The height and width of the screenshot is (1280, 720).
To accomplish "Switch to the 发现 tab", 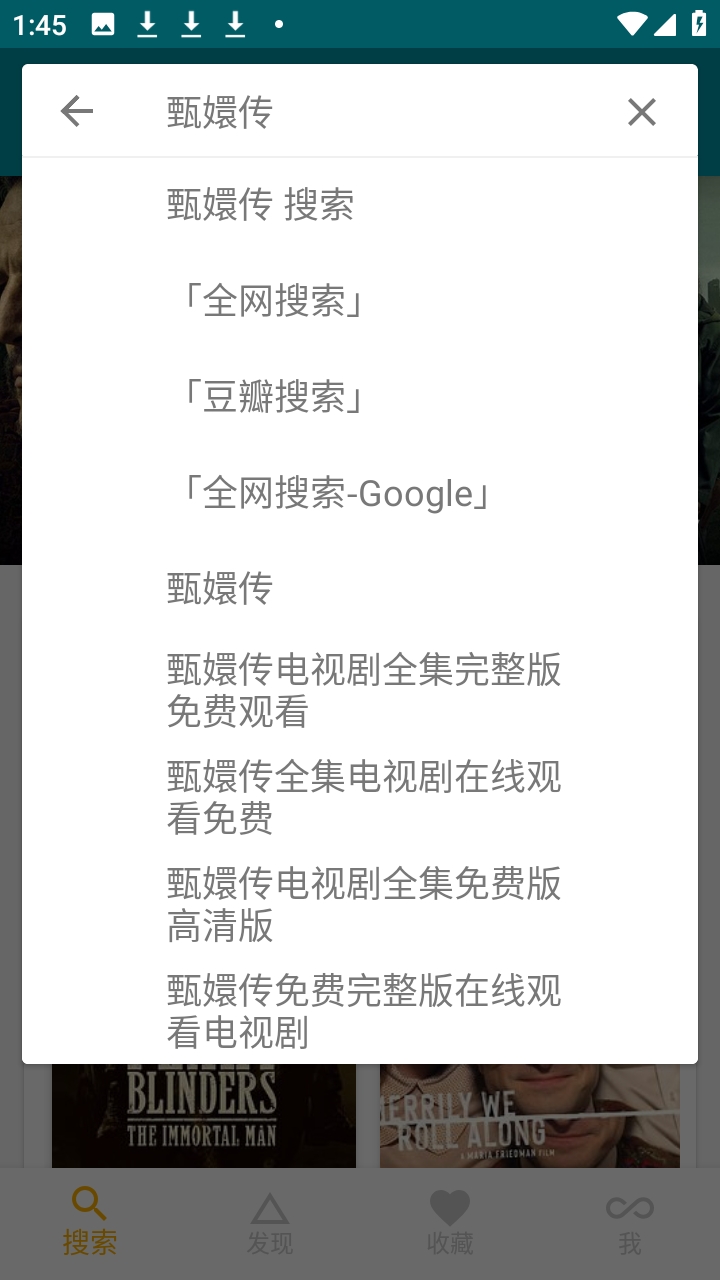I will coord(270,1224).
